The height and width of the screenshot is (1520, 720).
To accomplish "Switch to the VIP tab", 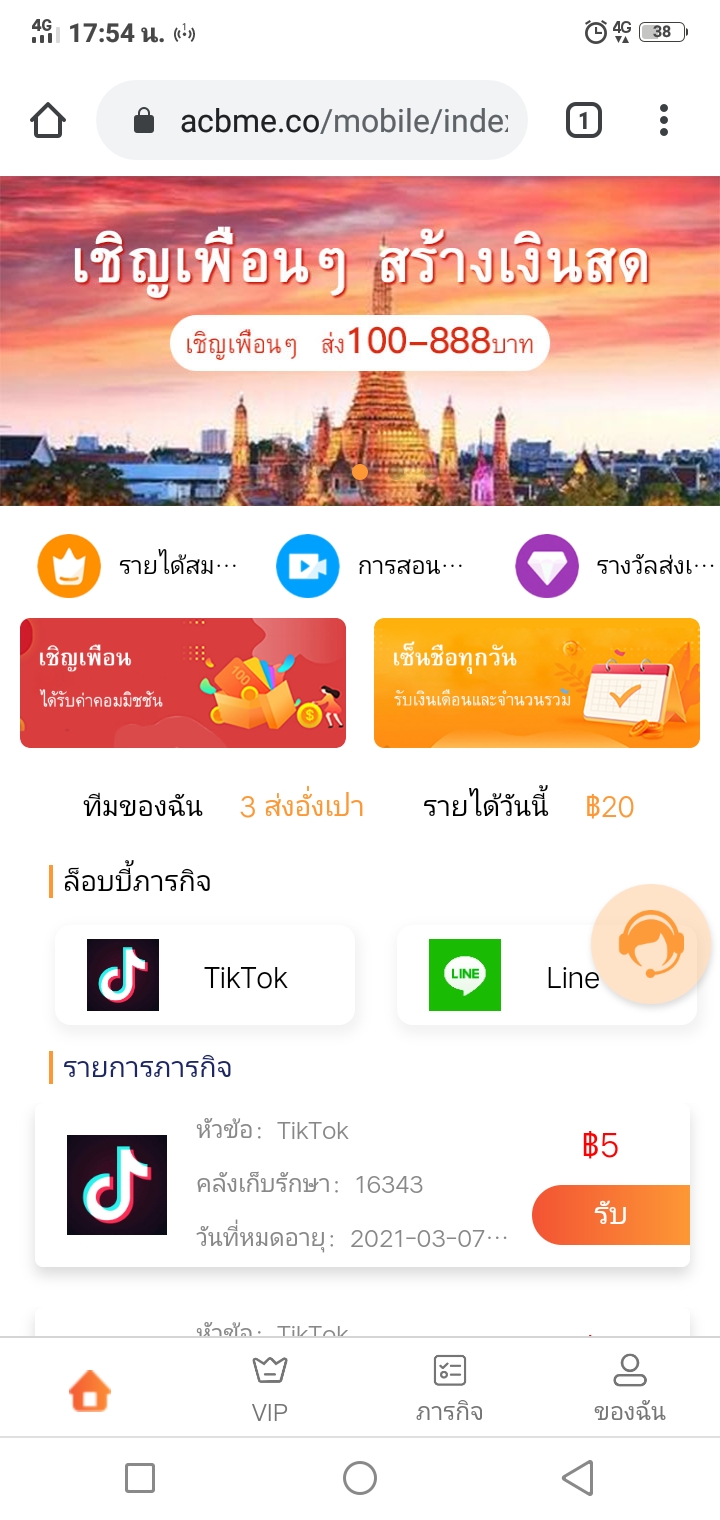I will 270,1388.
